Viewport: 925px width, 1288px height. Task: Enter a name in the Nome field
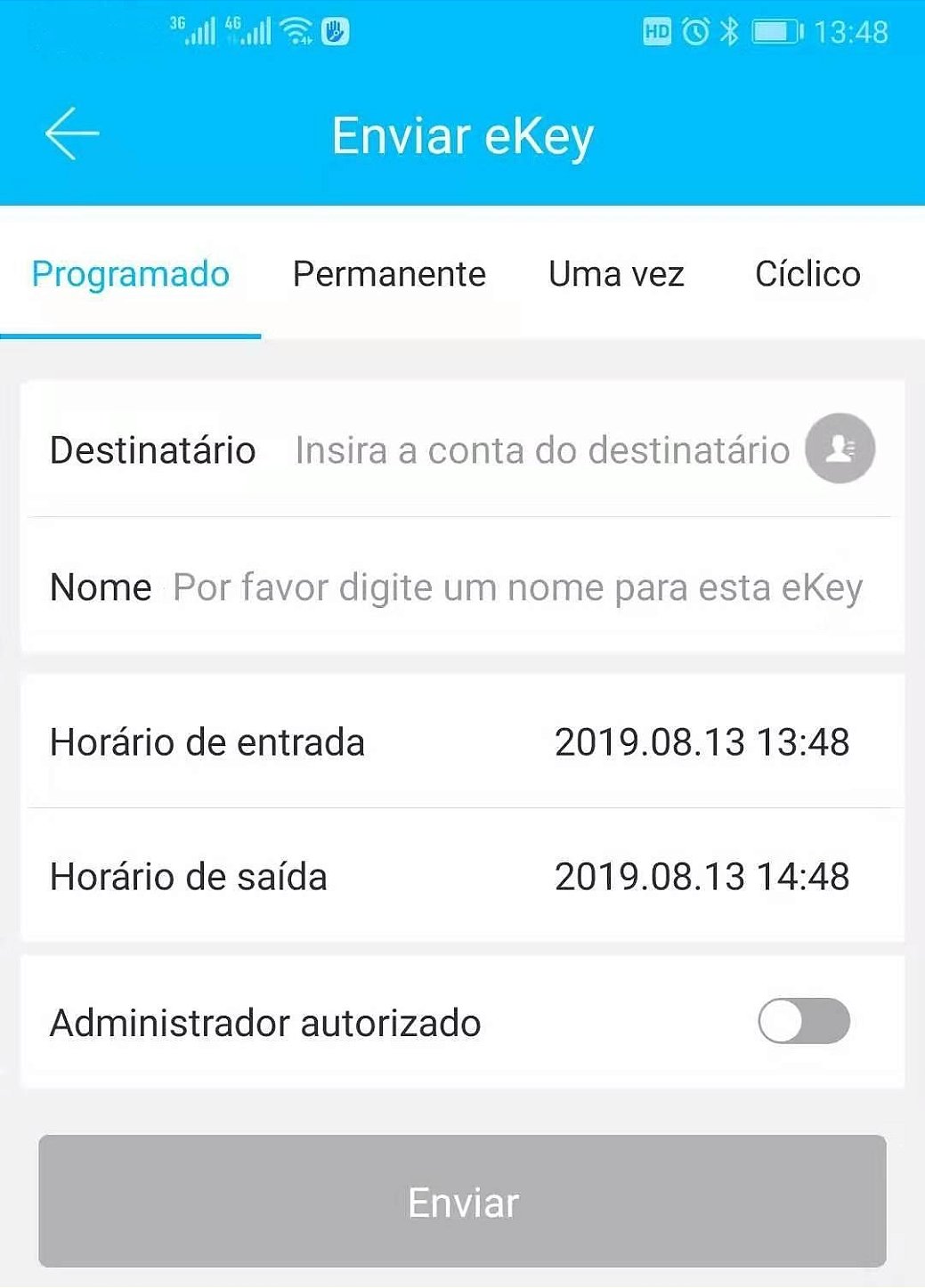pyautogui.click(x=516, y=587)
